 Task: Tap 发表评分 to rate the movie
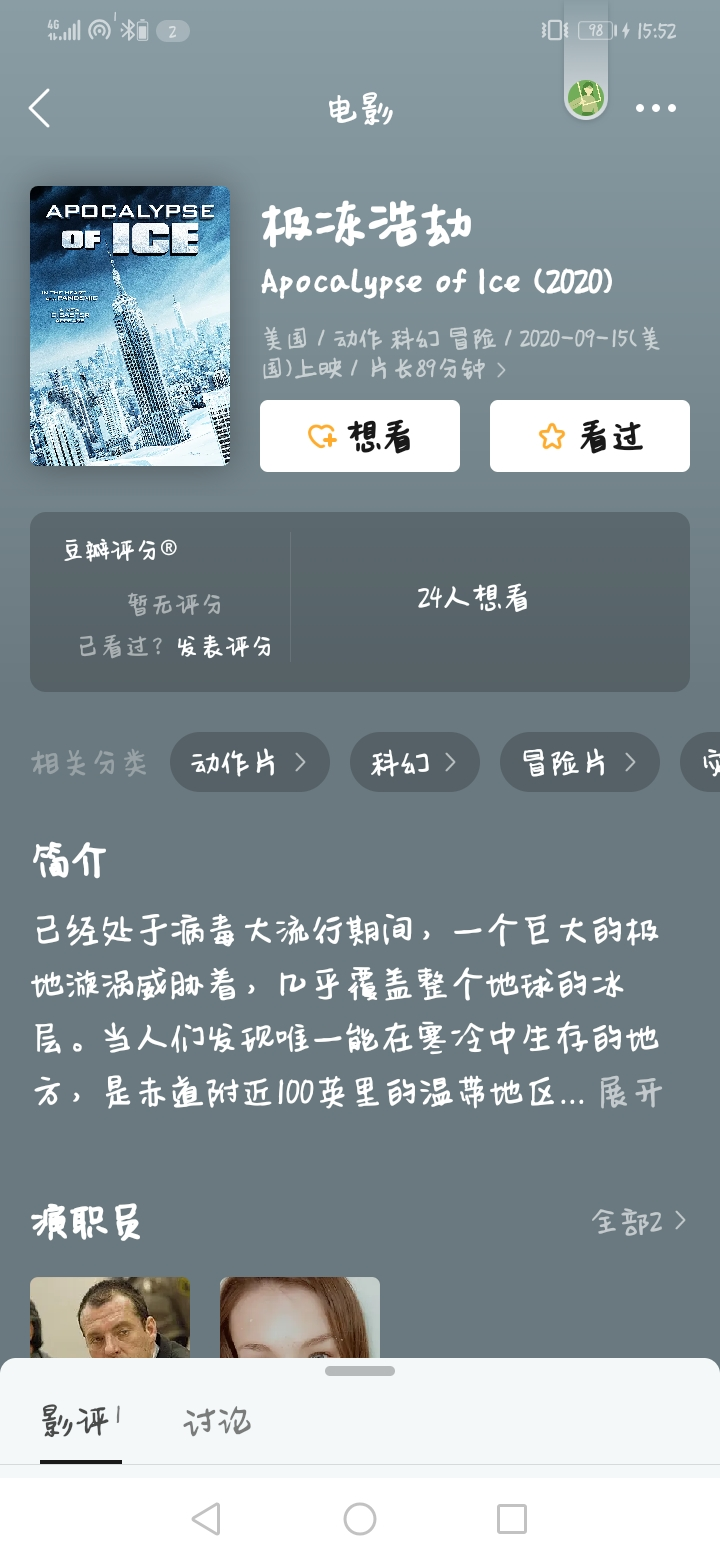pyautogui.click(x=225, y=646)
